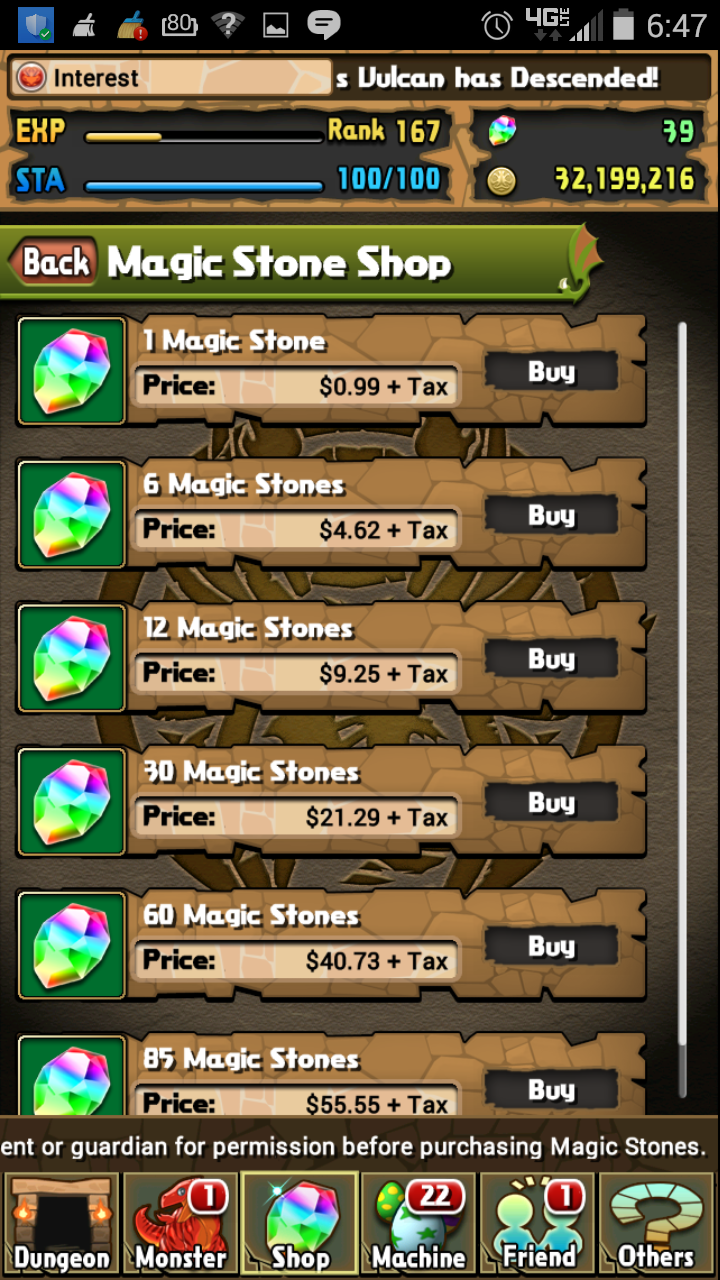720x1280 pixels.
Task: Buy the 60 Magic Stones pack
Action: 551,947
